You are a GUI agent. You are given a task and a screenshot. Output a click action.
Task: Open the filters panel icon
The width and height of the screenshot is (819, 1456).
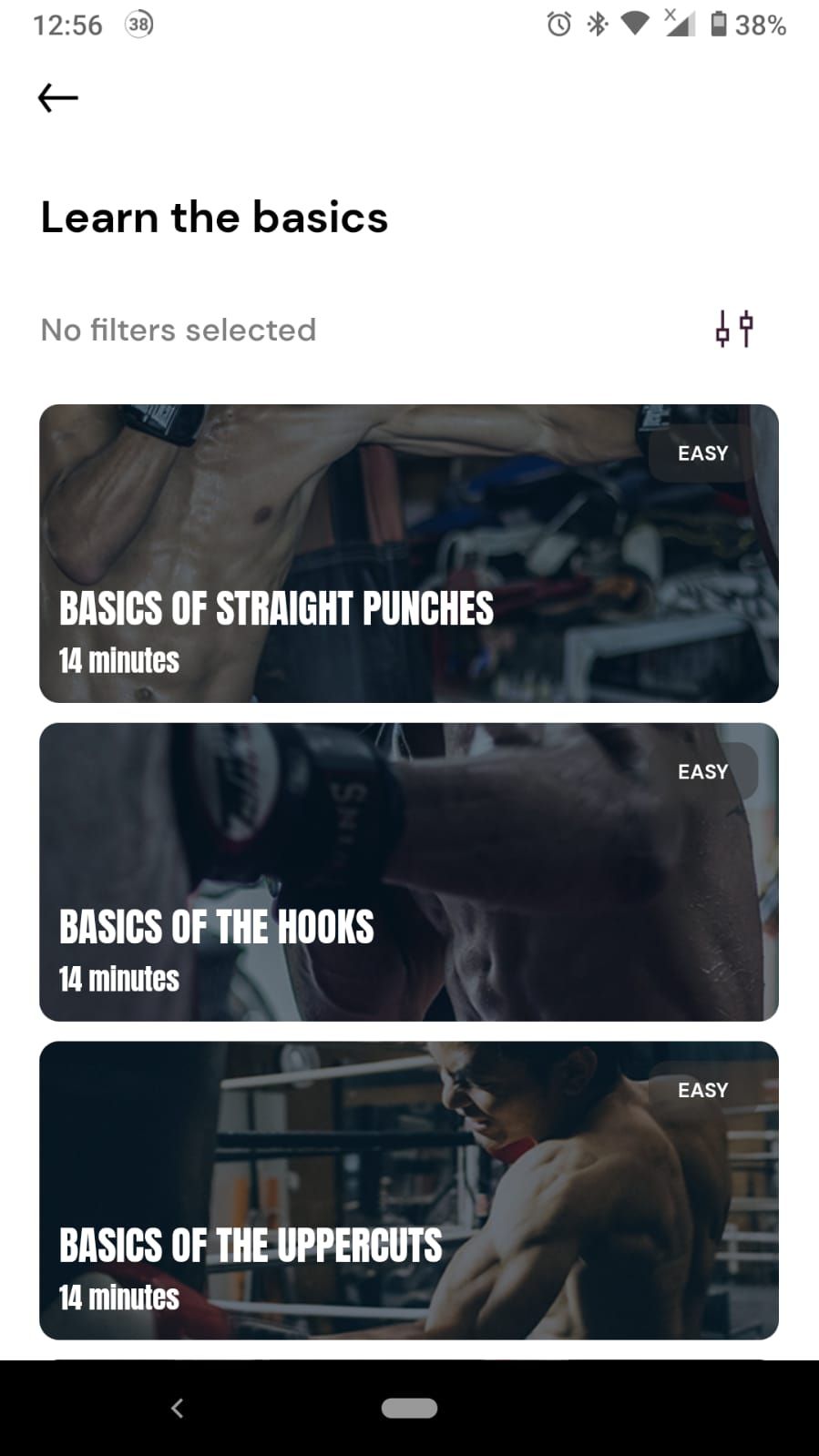tap(734, 329)
